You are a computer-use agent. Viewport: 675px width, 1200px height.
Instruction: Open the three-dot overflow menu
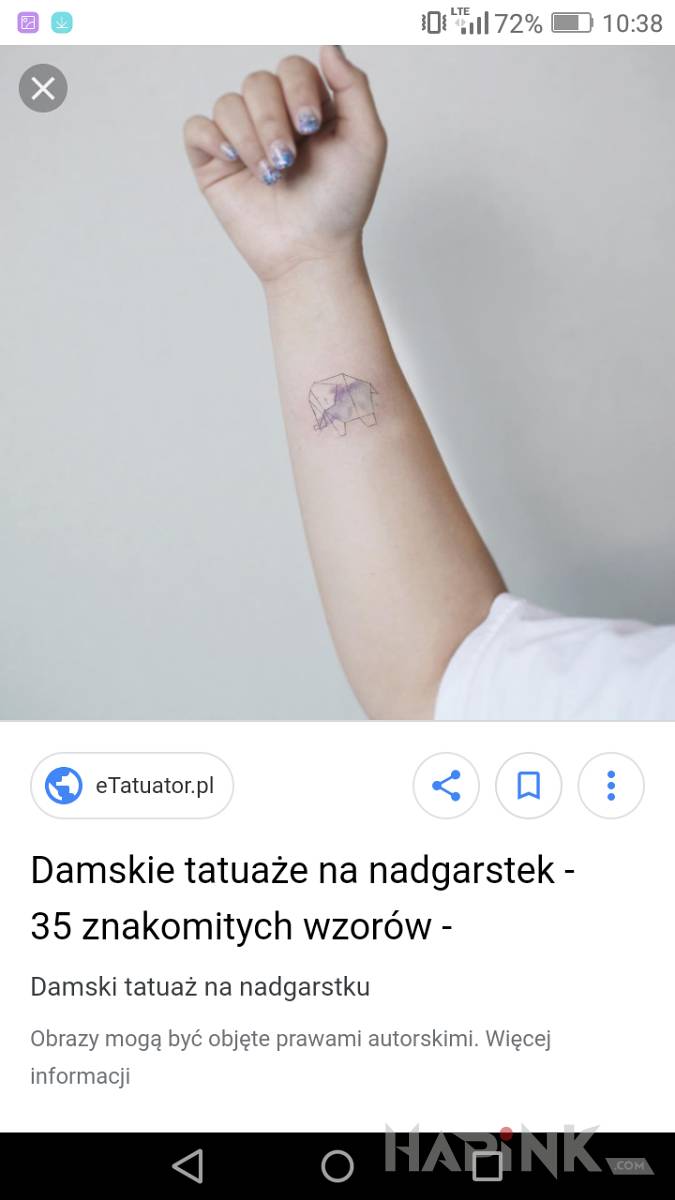pos(611,786)
